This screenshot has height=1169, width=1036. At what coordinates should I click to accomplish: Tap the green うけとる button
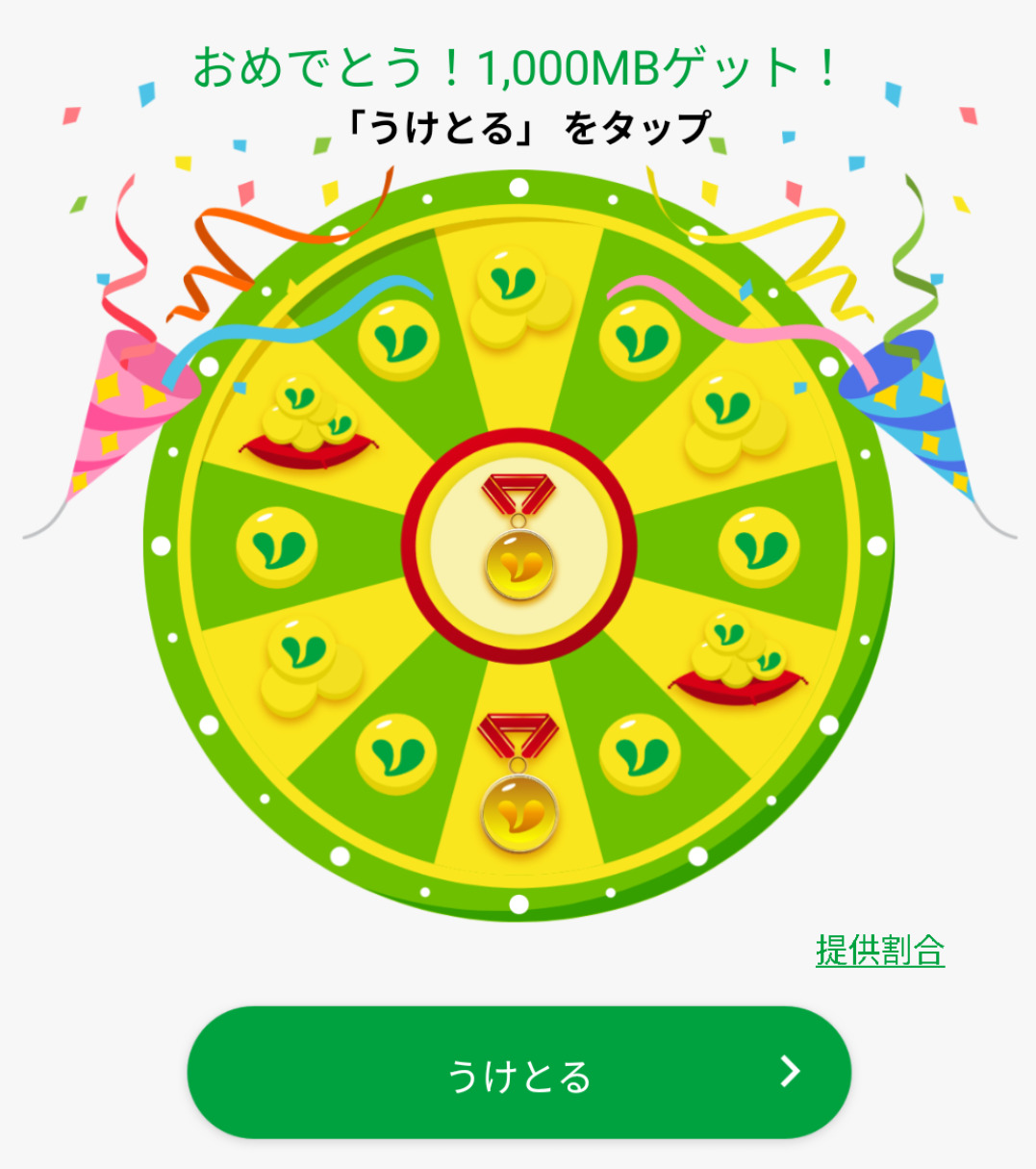[519, 1073]
